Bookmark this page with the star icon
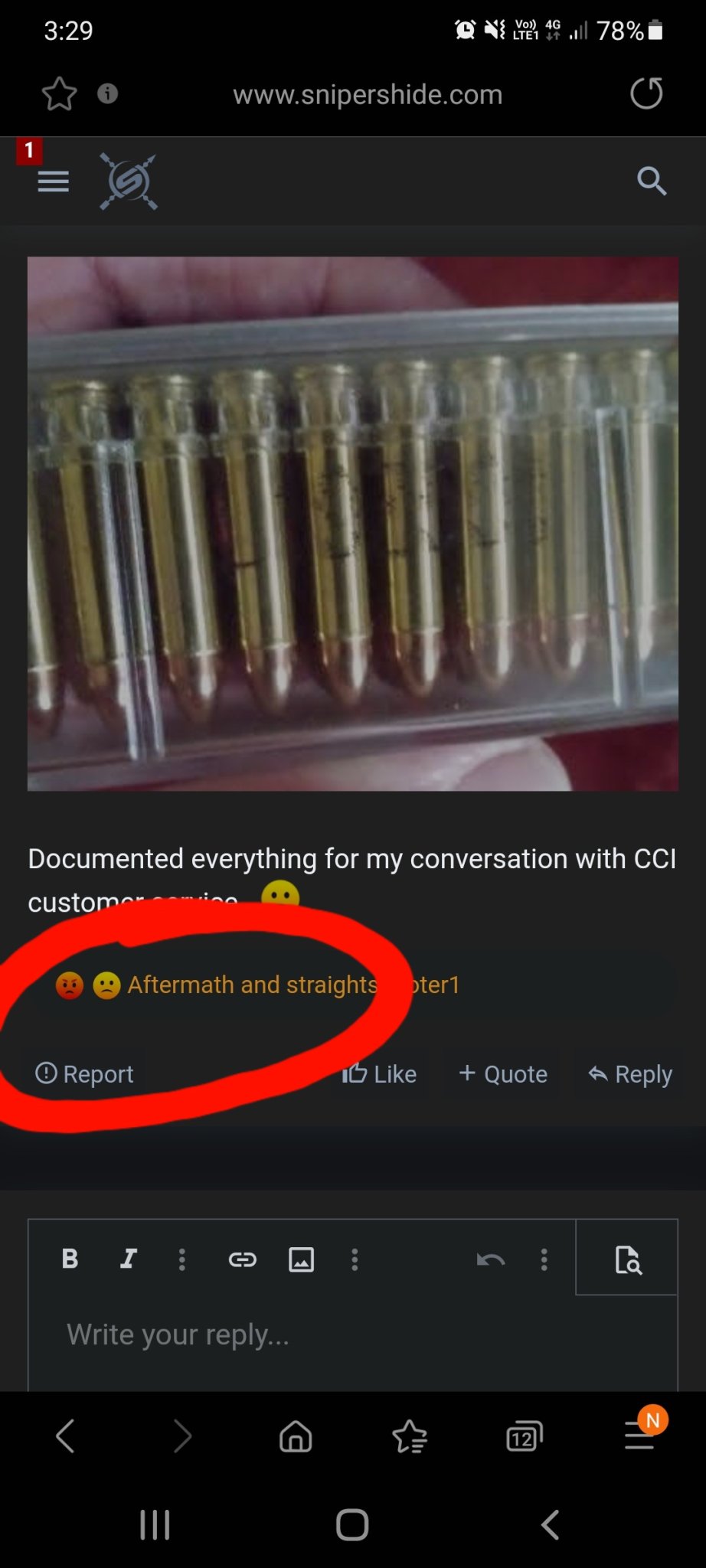The height and width of the screenshot is (1568, 706). (59, 95)
